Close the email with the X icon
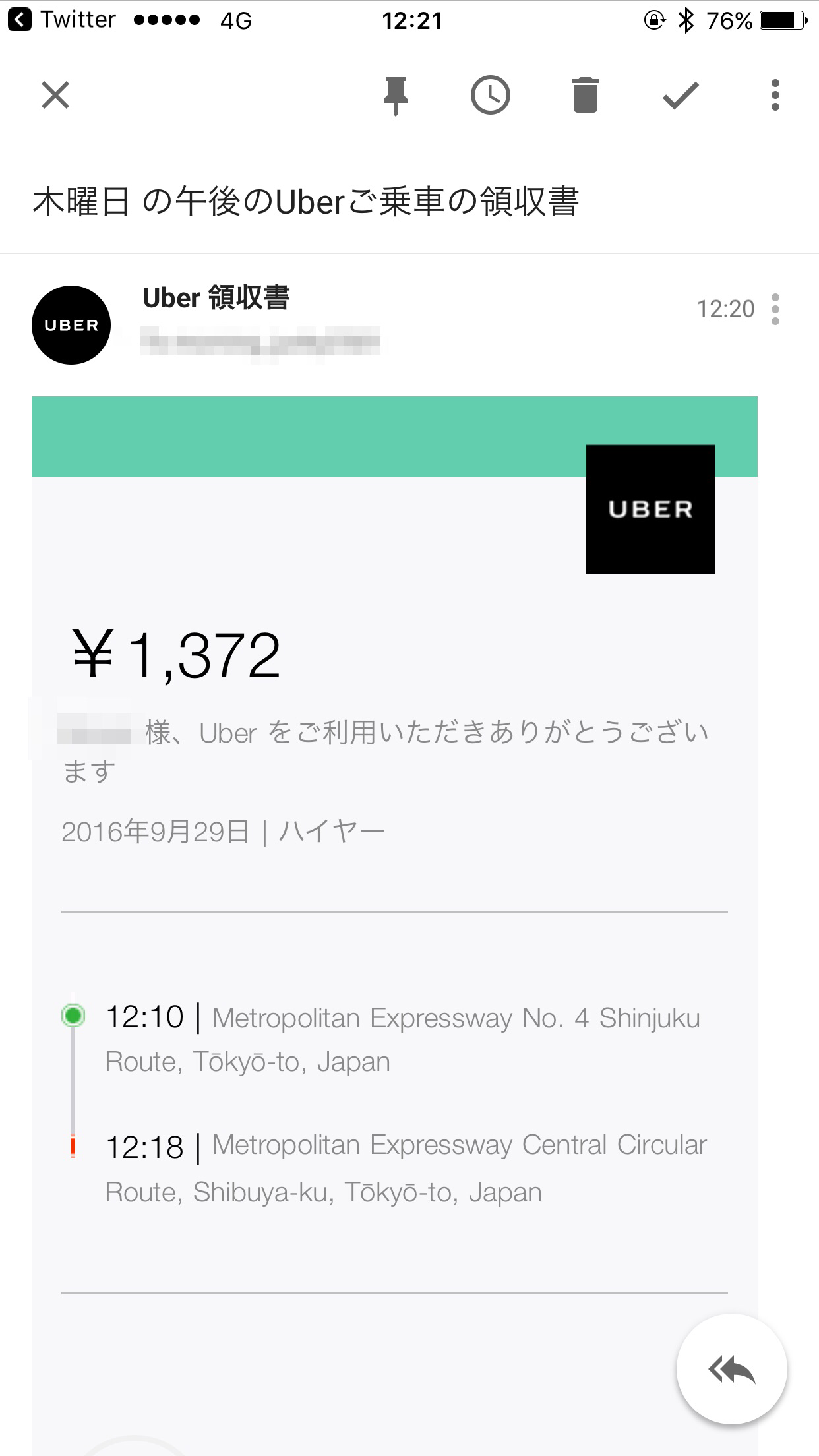Screen dimensions: 819x1456 (55, 95)
